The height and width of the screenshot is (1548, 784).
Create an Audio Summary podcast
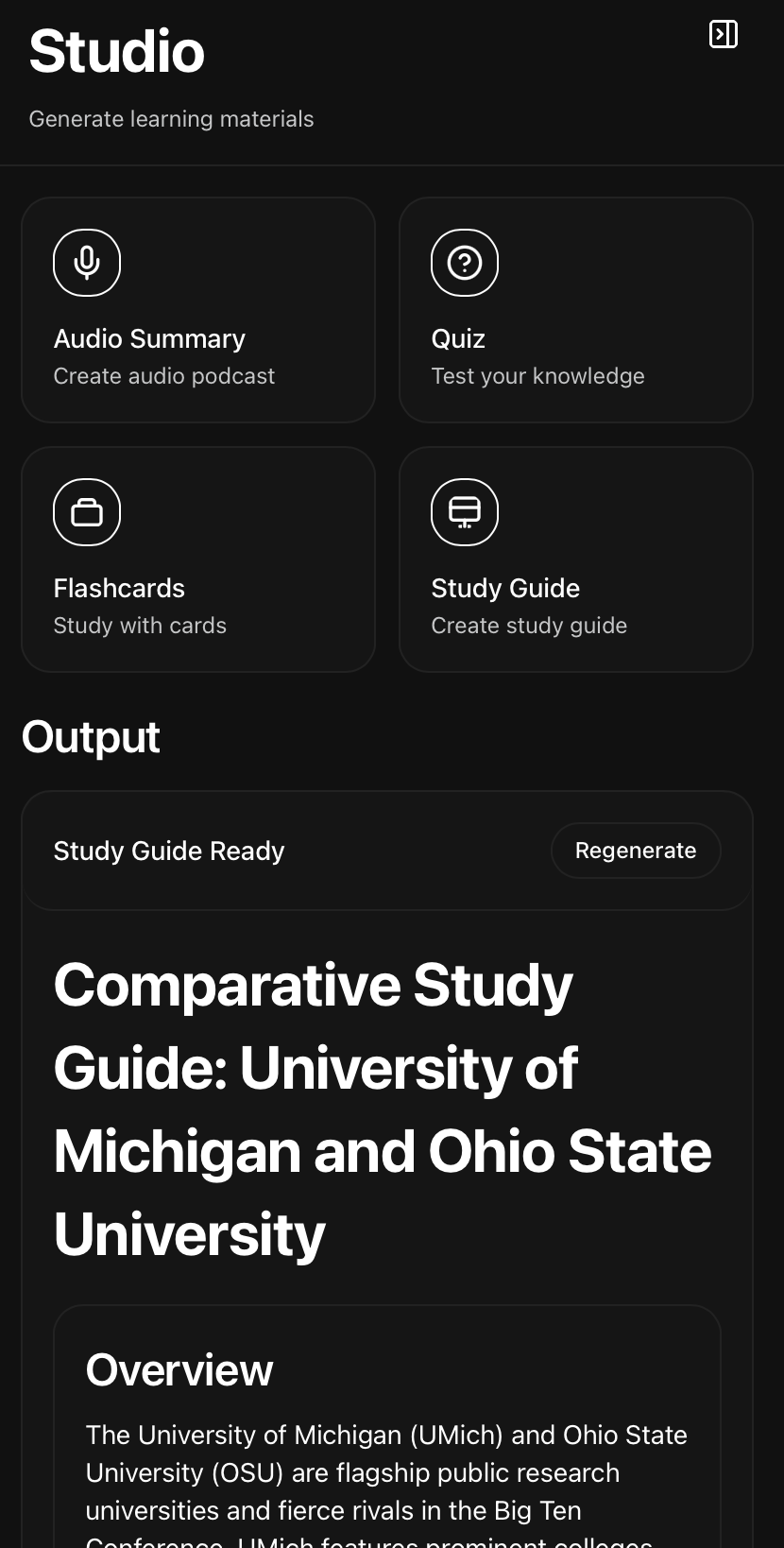click(x=198, y=310)
